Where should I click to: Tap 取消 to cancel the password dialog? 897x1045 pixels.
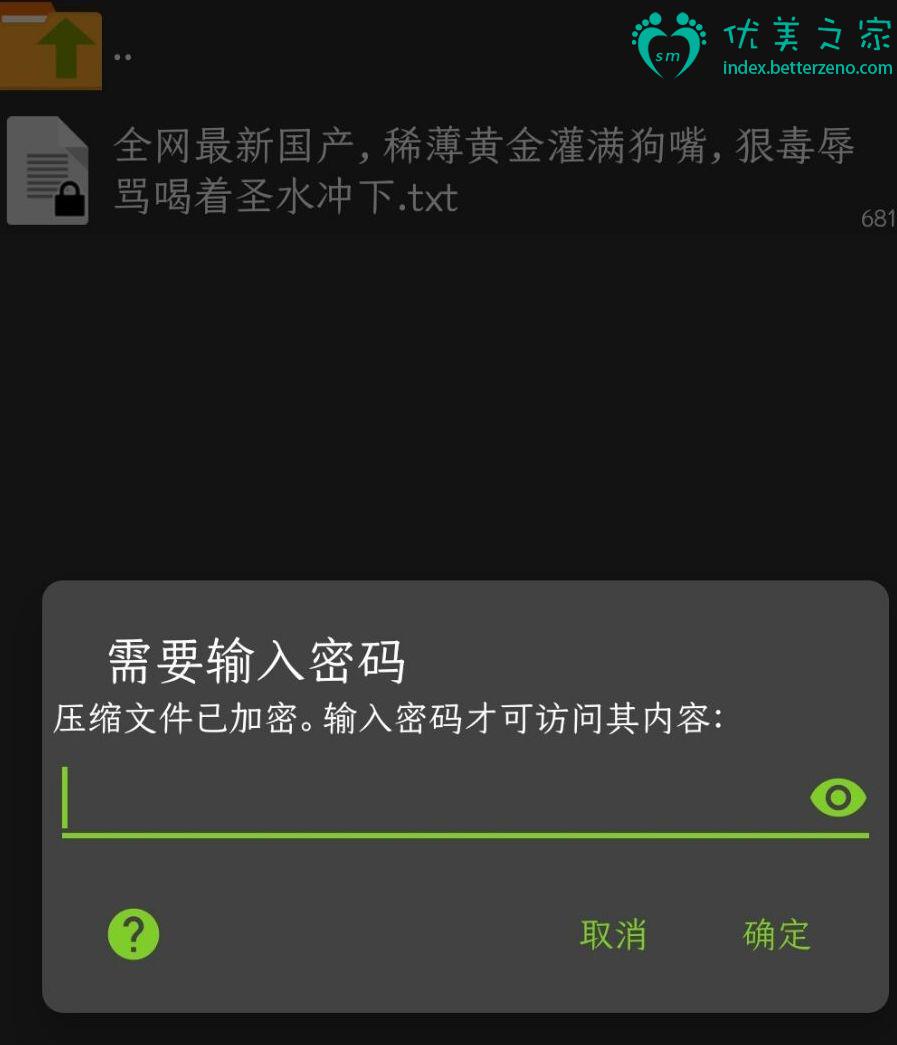613,935
